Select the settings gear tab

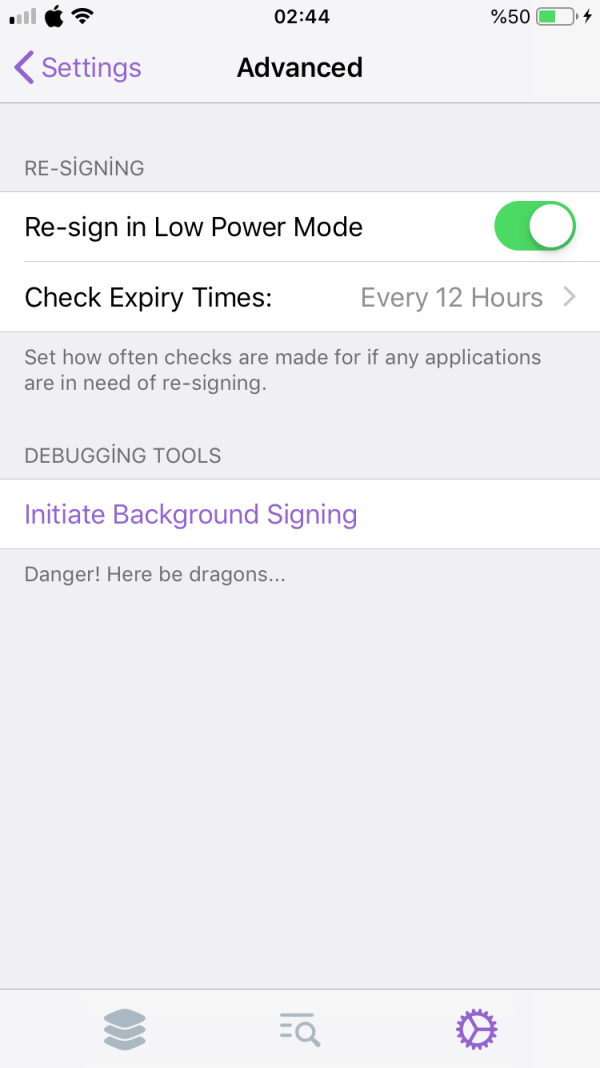pyautogui.click(x=476, y=1029)
